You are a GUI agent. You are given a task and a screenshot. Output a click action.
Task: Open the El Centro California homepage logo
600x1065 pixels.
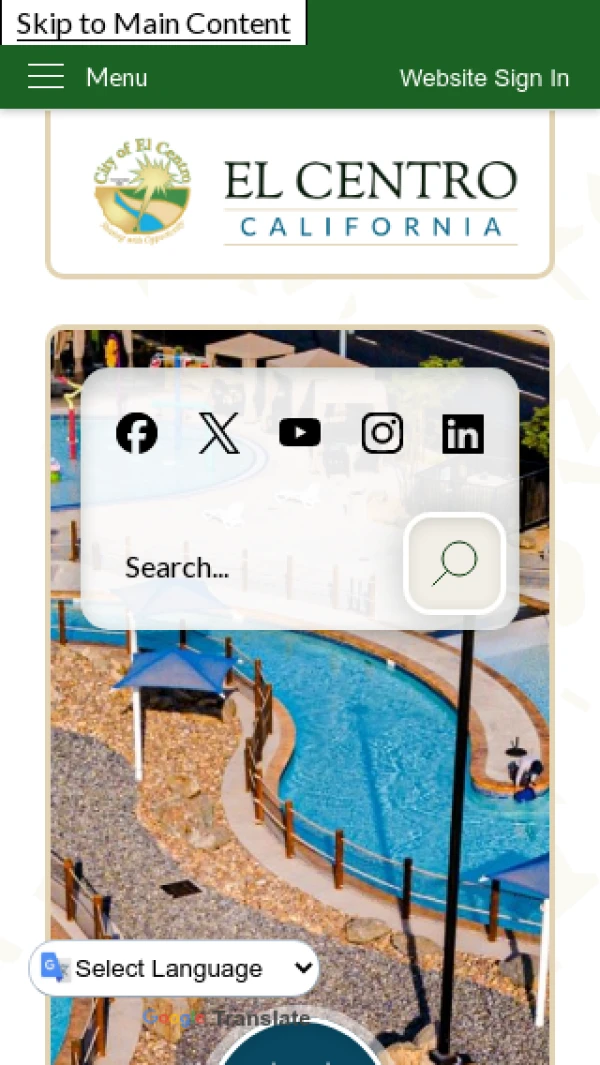[x=300, y=193]
